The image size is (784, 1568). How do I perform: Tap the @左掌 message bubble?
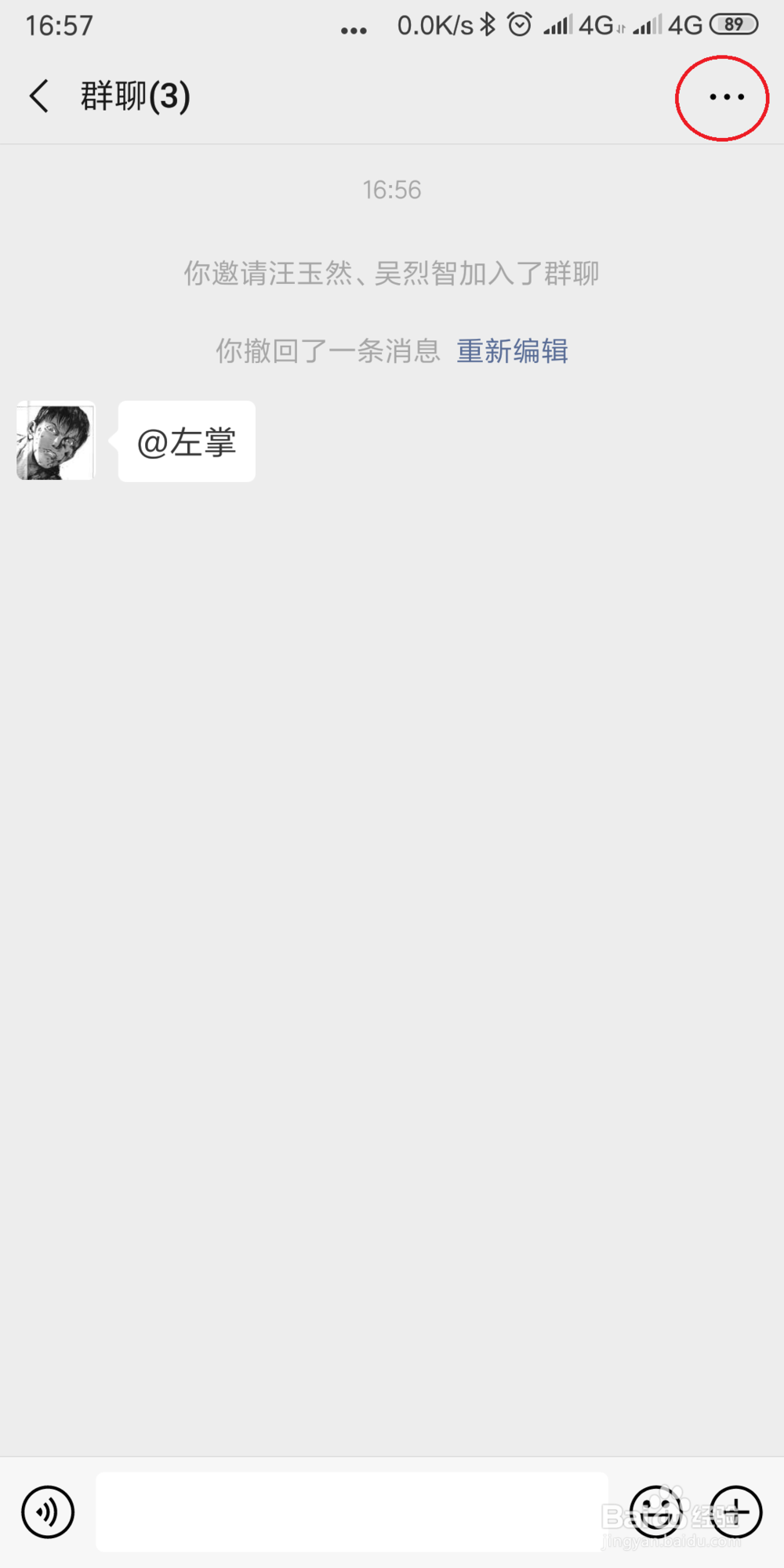[x=187, y=441]
